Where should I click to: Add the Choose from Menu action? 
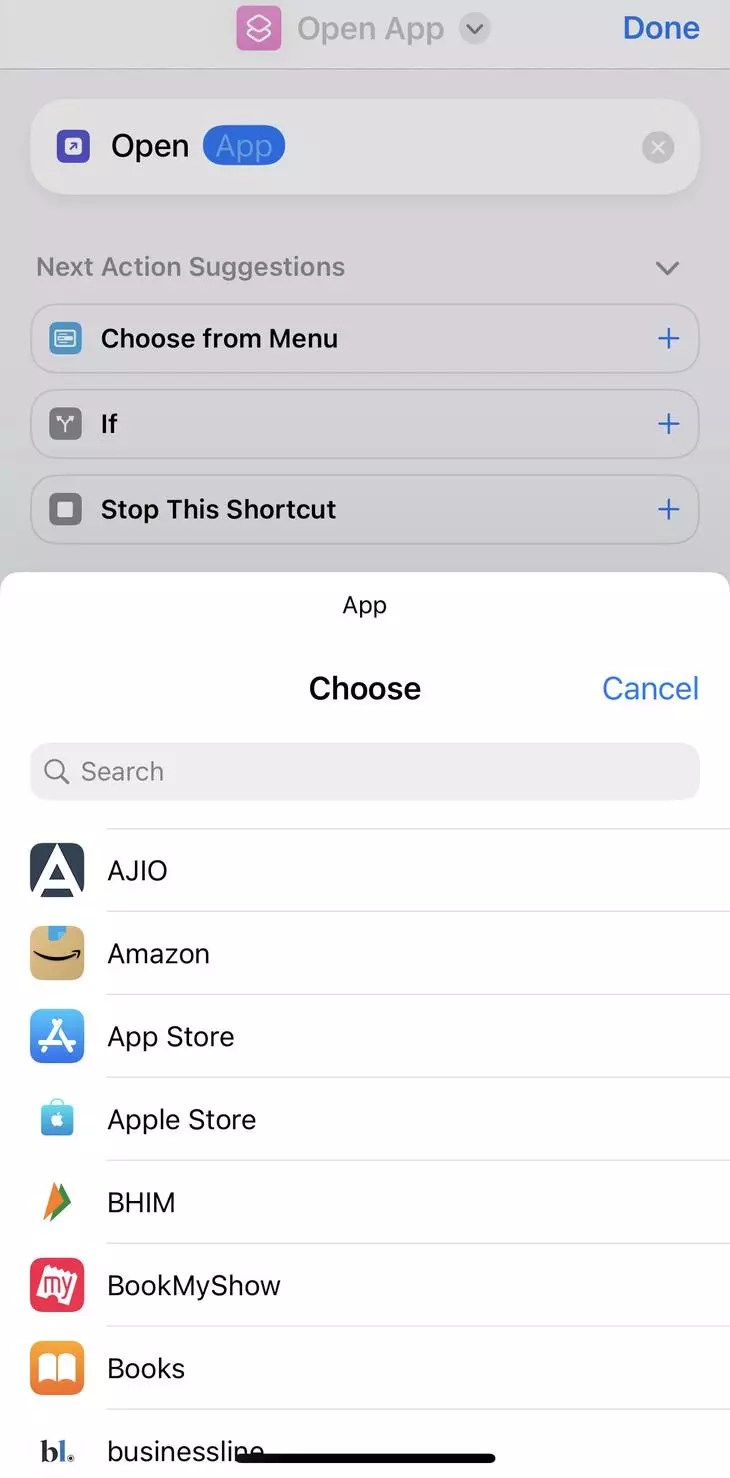click(668, 339)
